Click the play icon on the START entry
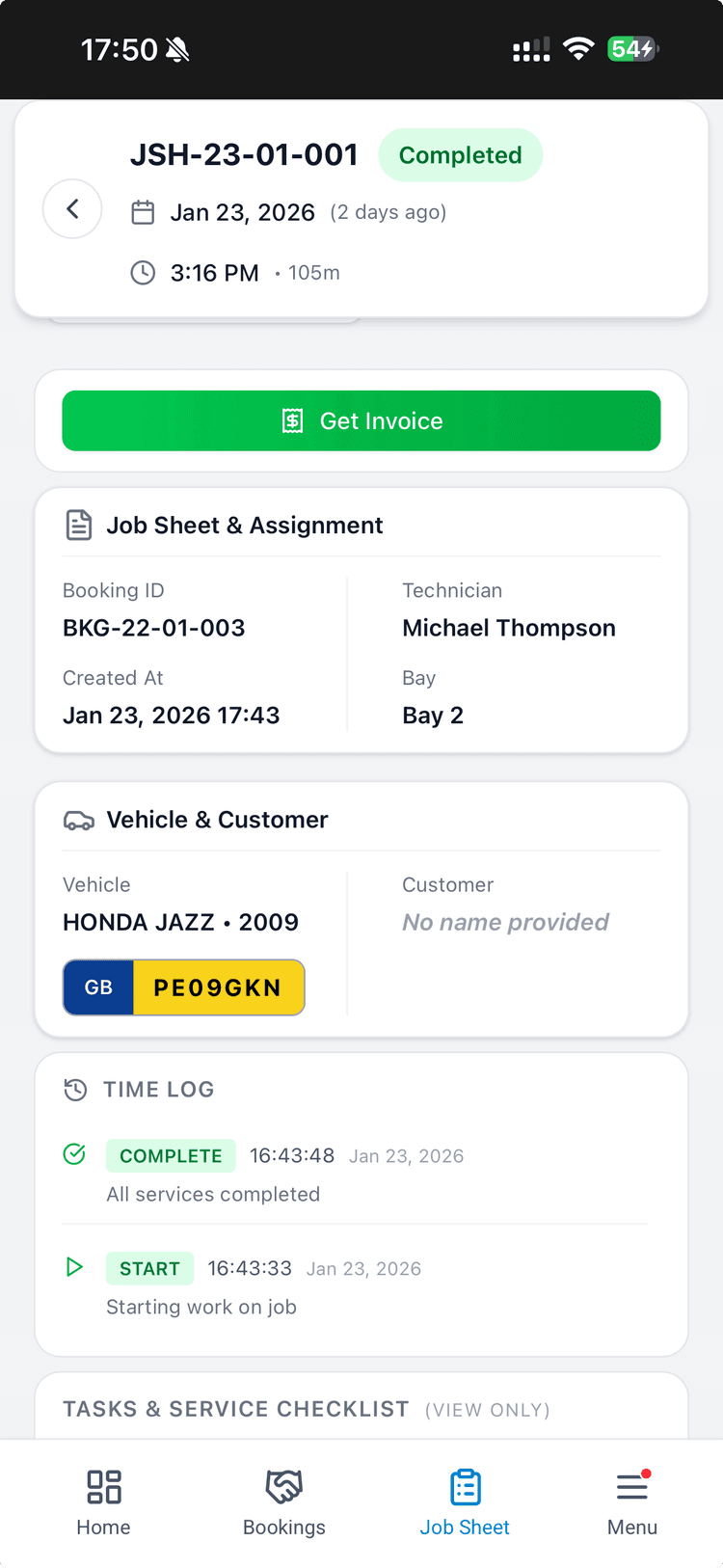This screenshot has width=723, height=1568. (x=74, y=1267)
